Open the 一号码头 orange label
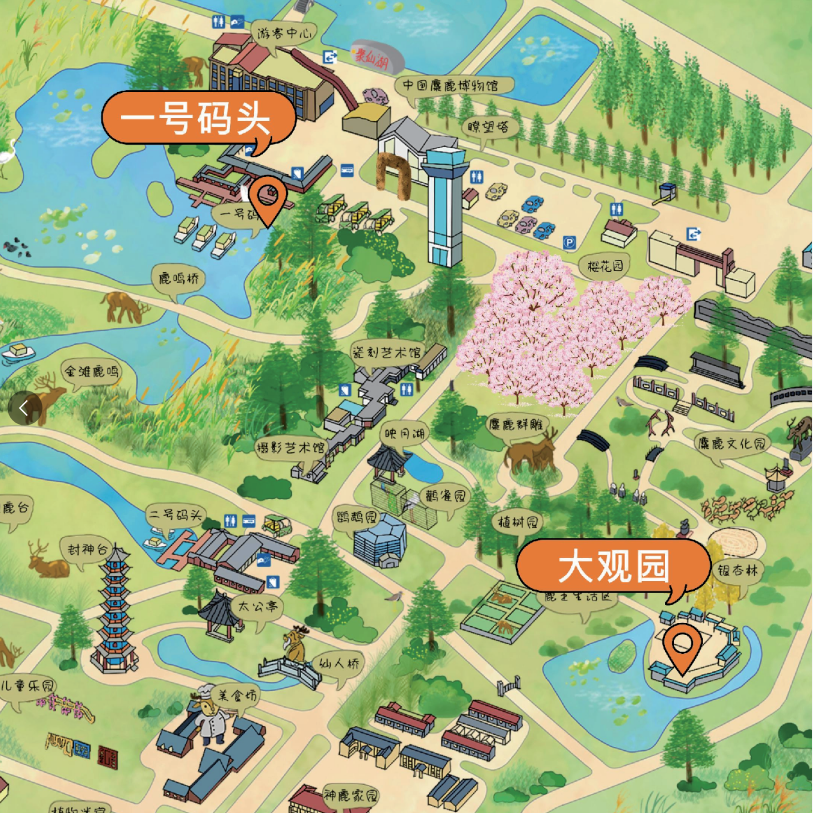This screenshot has height=813, width=813. (x=198, y=119)
